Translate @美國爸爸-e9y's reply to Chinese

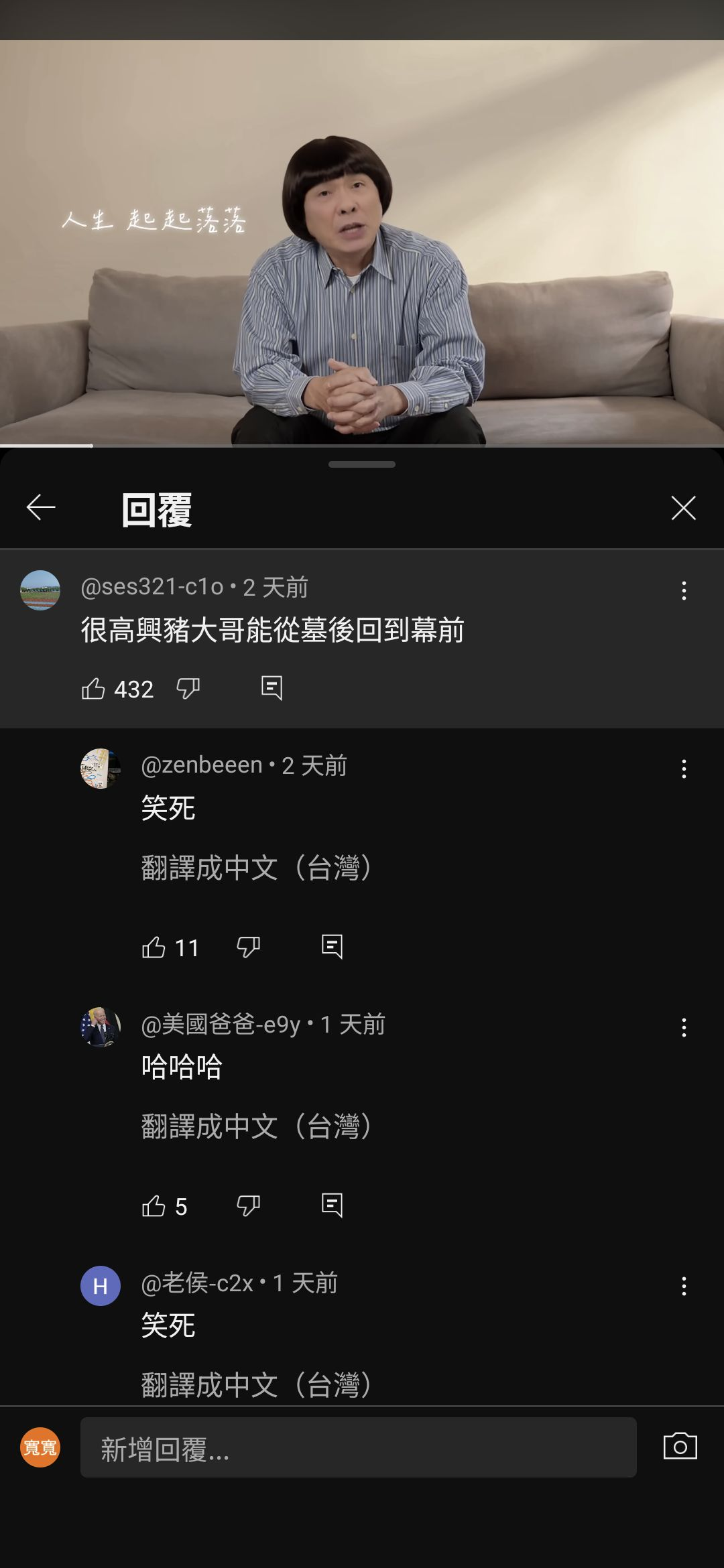[x=257, y=1126]
